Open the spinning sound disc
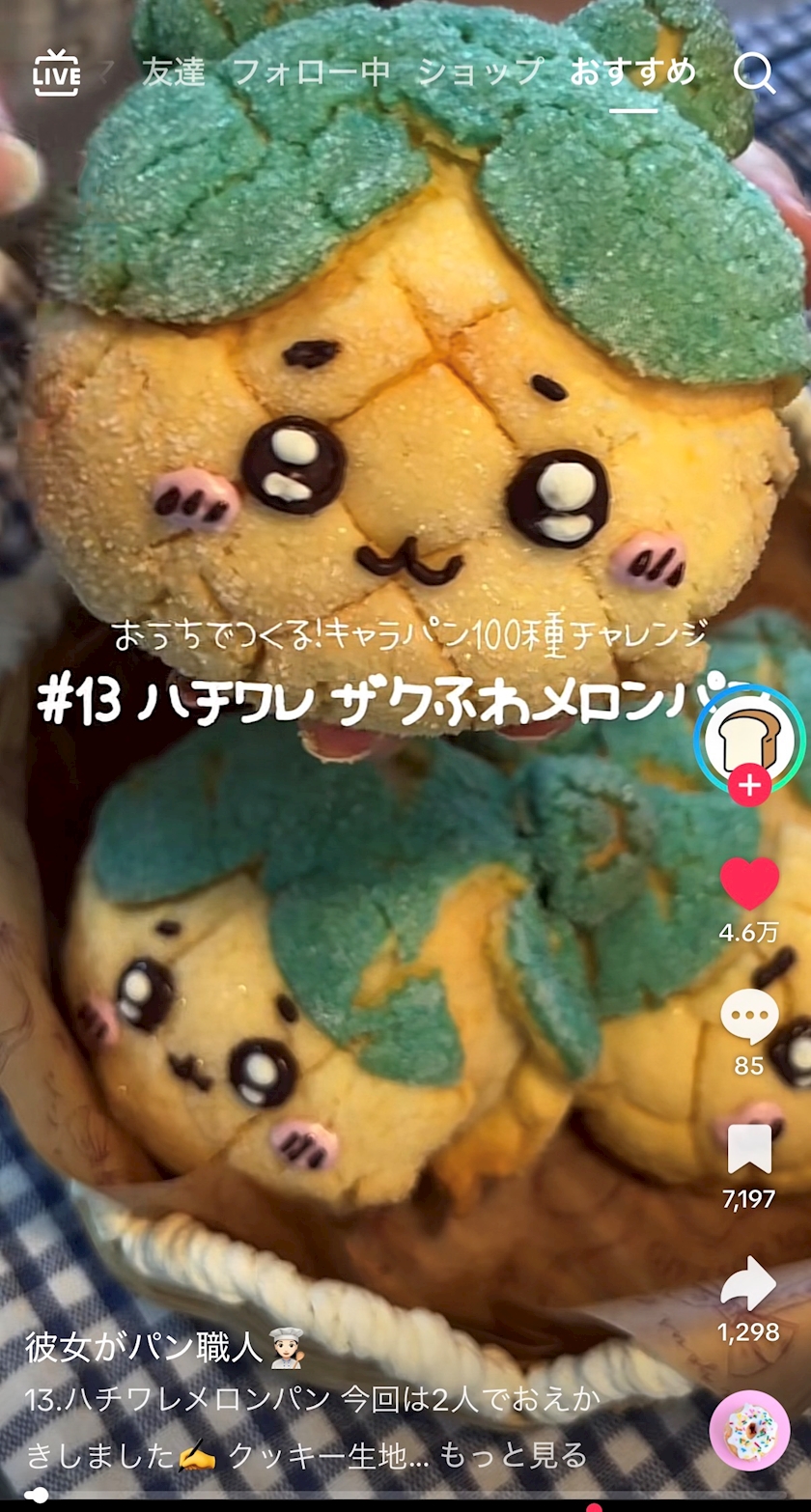The width and height of the screenshot is (811, 1512). click(750, 1430)
